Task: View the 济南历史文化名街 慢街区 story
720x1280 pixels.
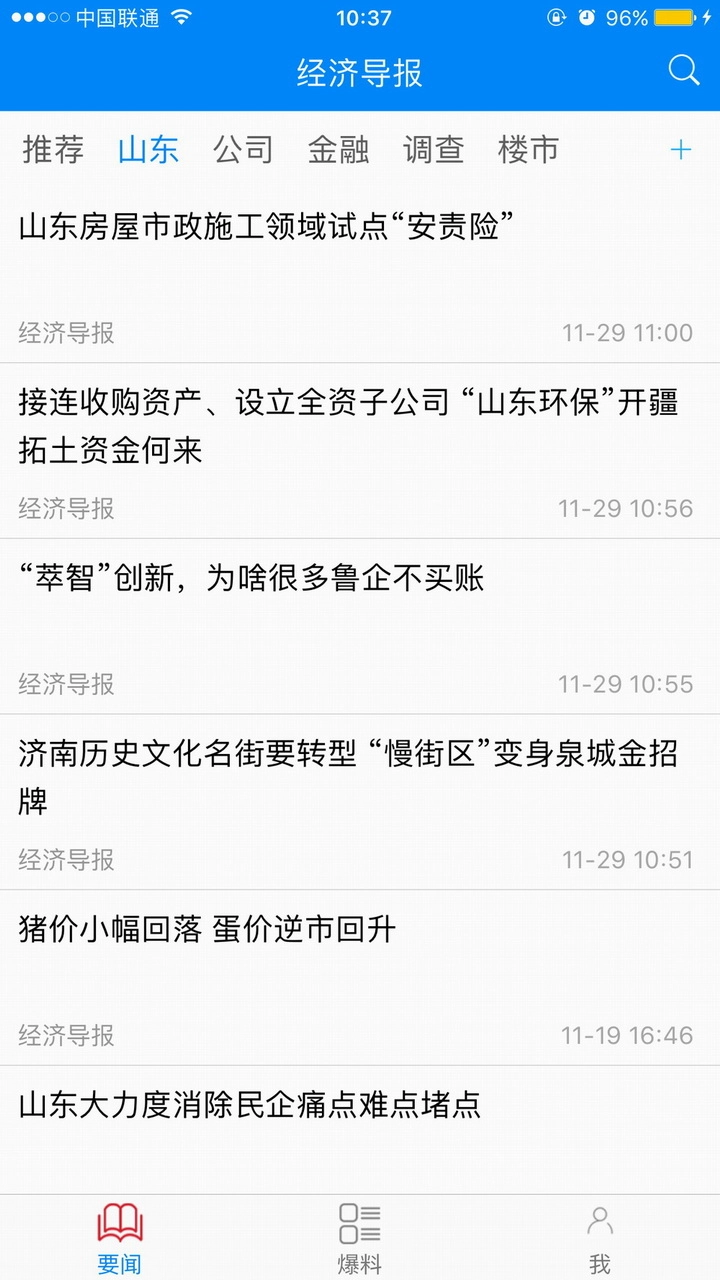Action: coord(348,777)
